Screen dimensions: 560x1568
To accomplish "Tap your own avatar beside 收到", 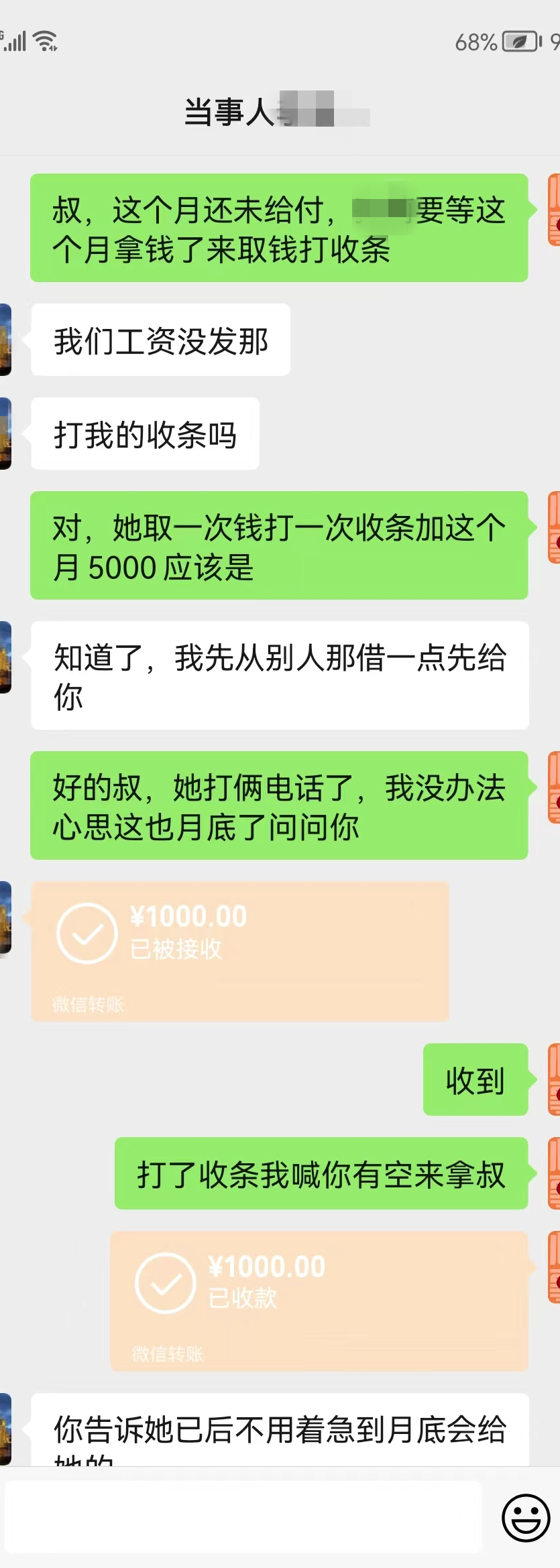I will point(554,1079).
